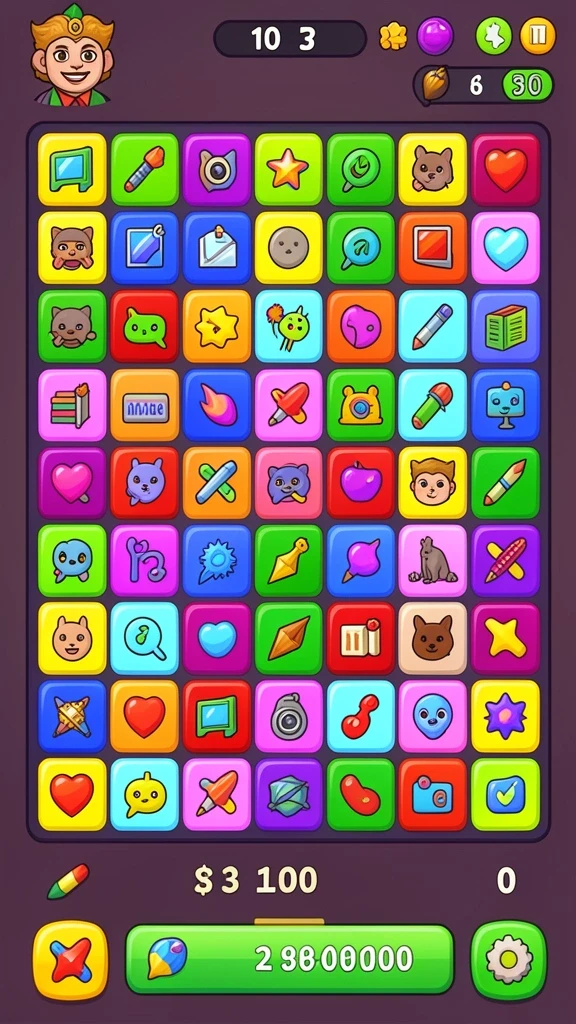Select the purple star on yellow tile
Image resolution: width=576 pixels, height=1024 pixels.
pos(505,716)
